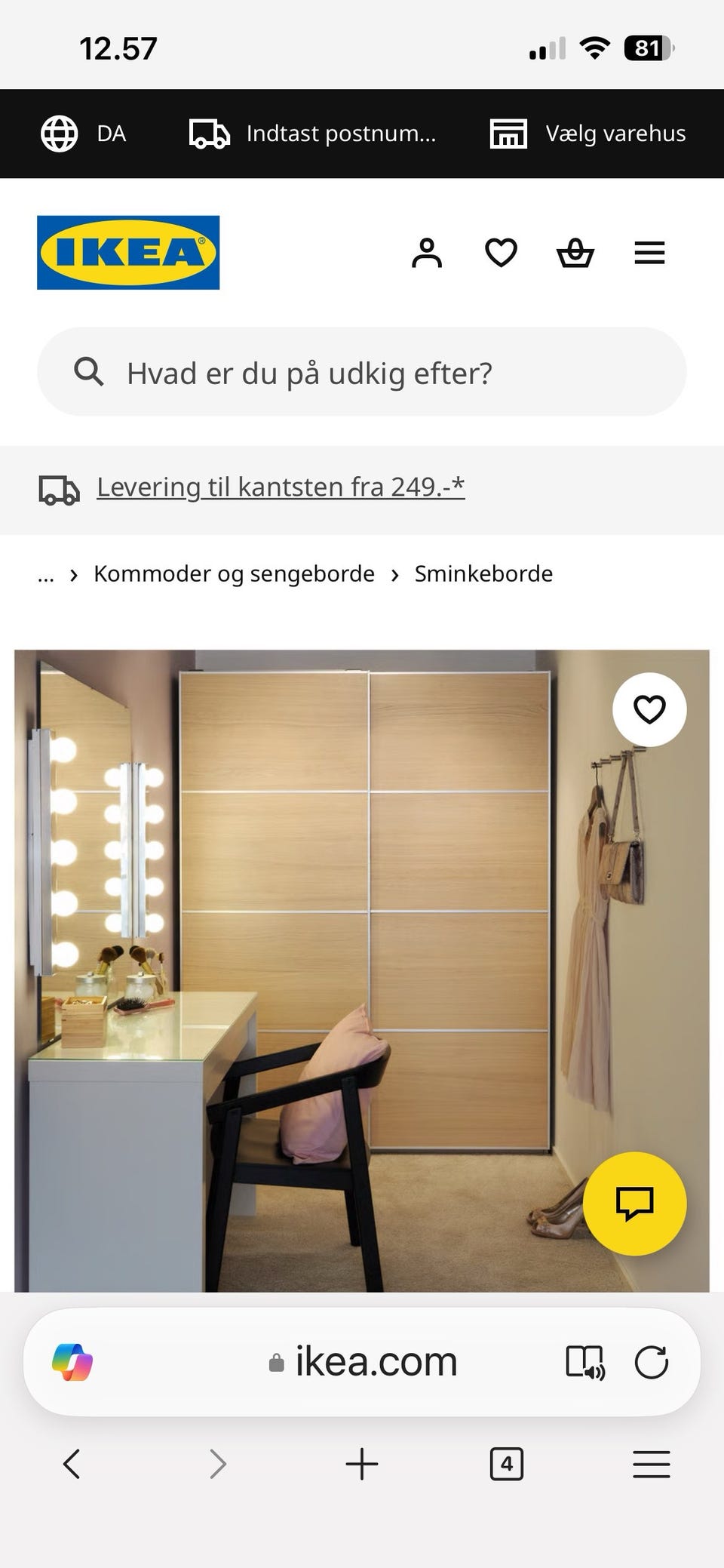Open the Levering til kantsten delivery link

click(280, 487)
